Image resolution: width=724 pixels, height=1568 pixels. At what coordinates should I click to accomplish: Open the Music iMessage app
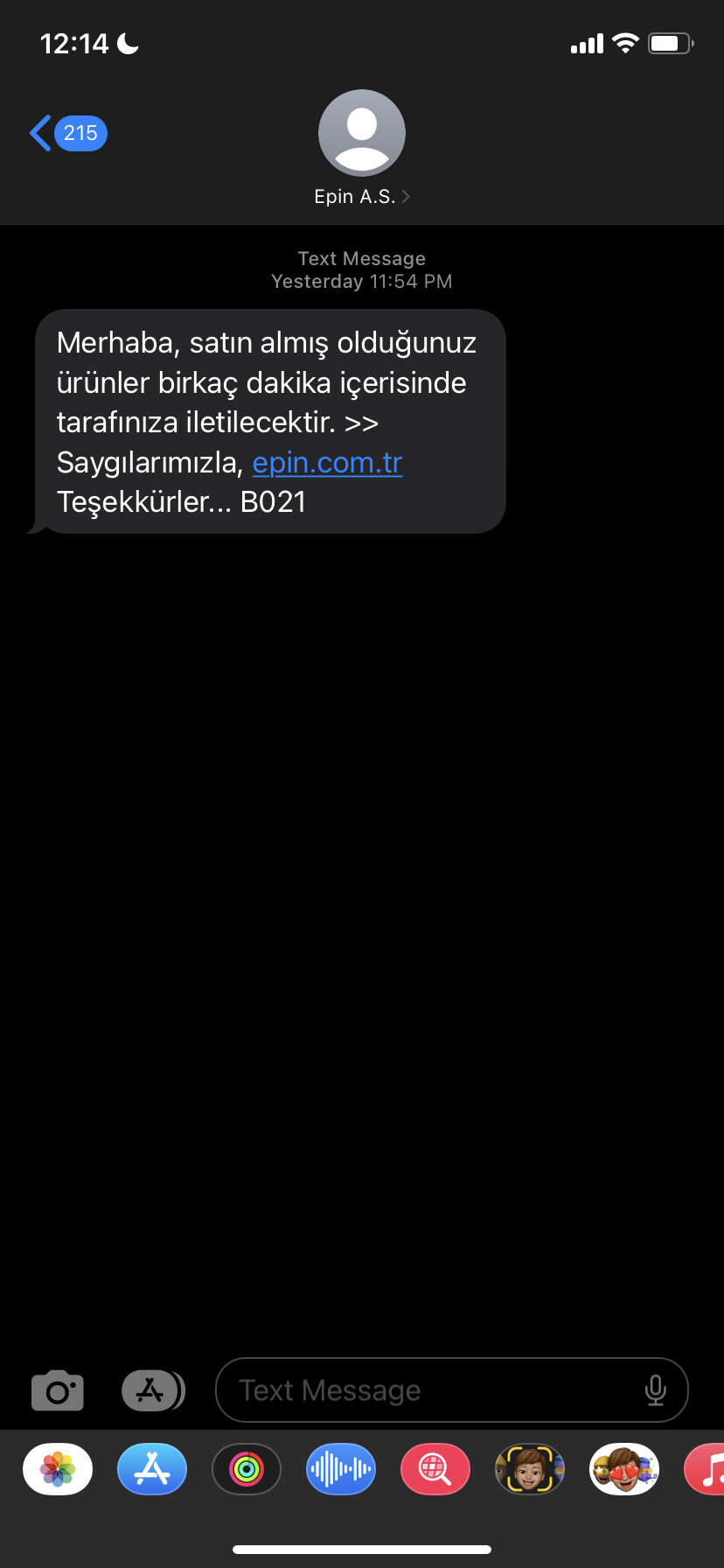707,1469
